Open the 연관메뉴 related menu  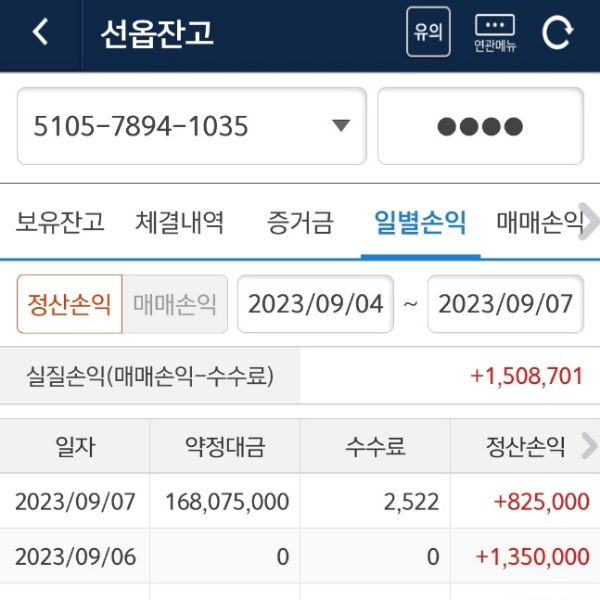pos(495,33)
